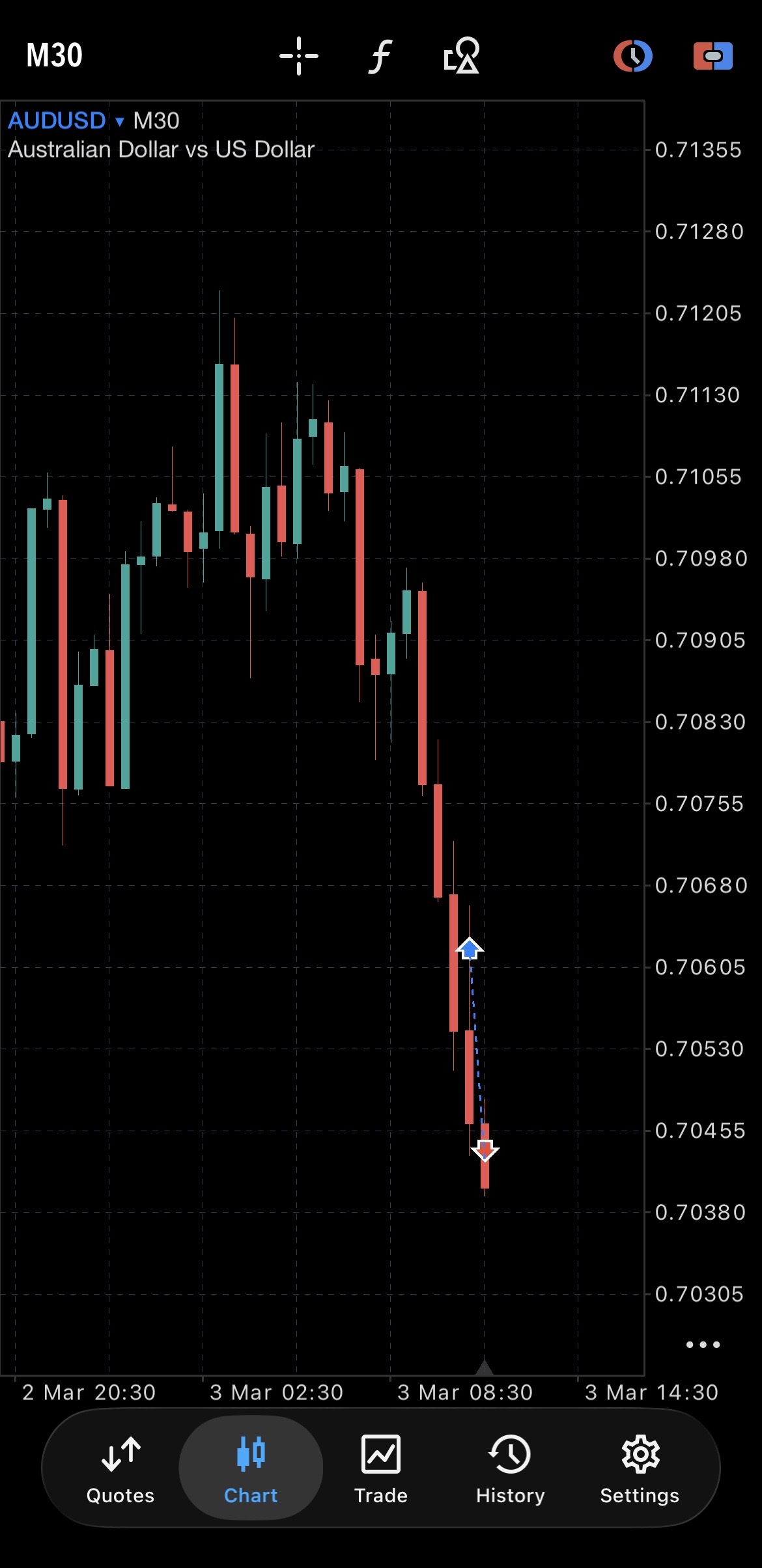Open the AUDUSD symbol dropdown
The image size is (762, 1568).
click(65, 121)
